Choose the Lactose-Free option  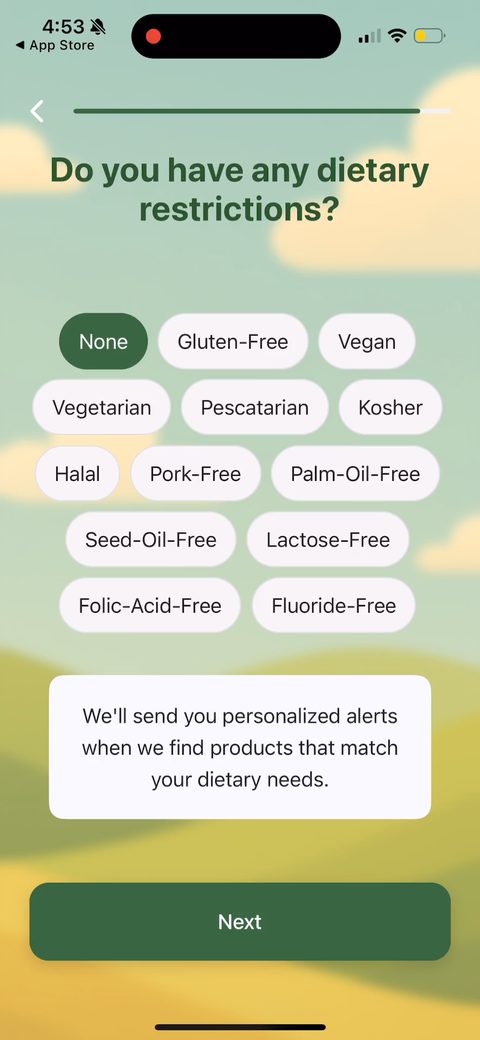328,539
